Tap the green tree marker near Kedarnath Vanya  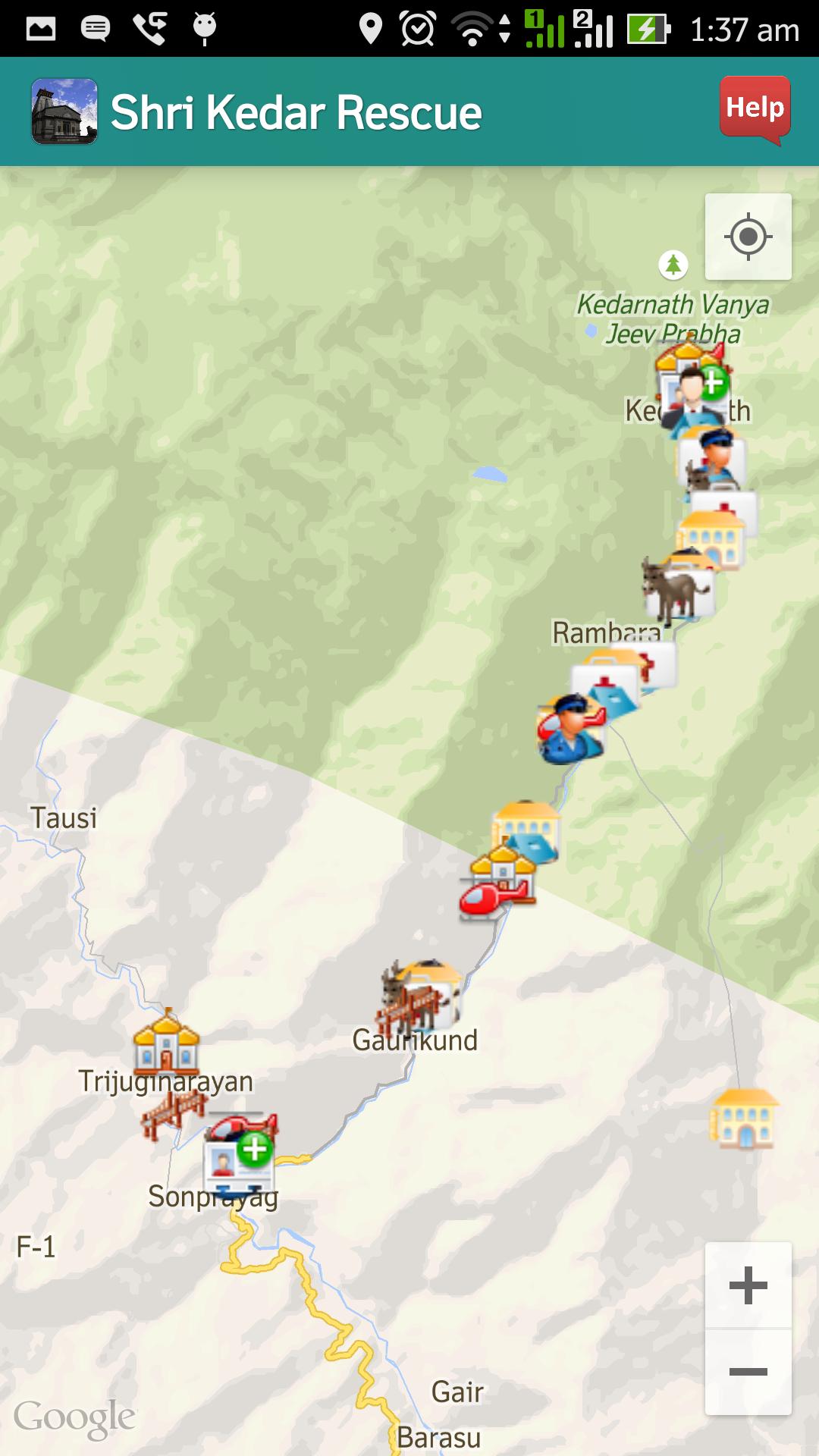(672, 265)
